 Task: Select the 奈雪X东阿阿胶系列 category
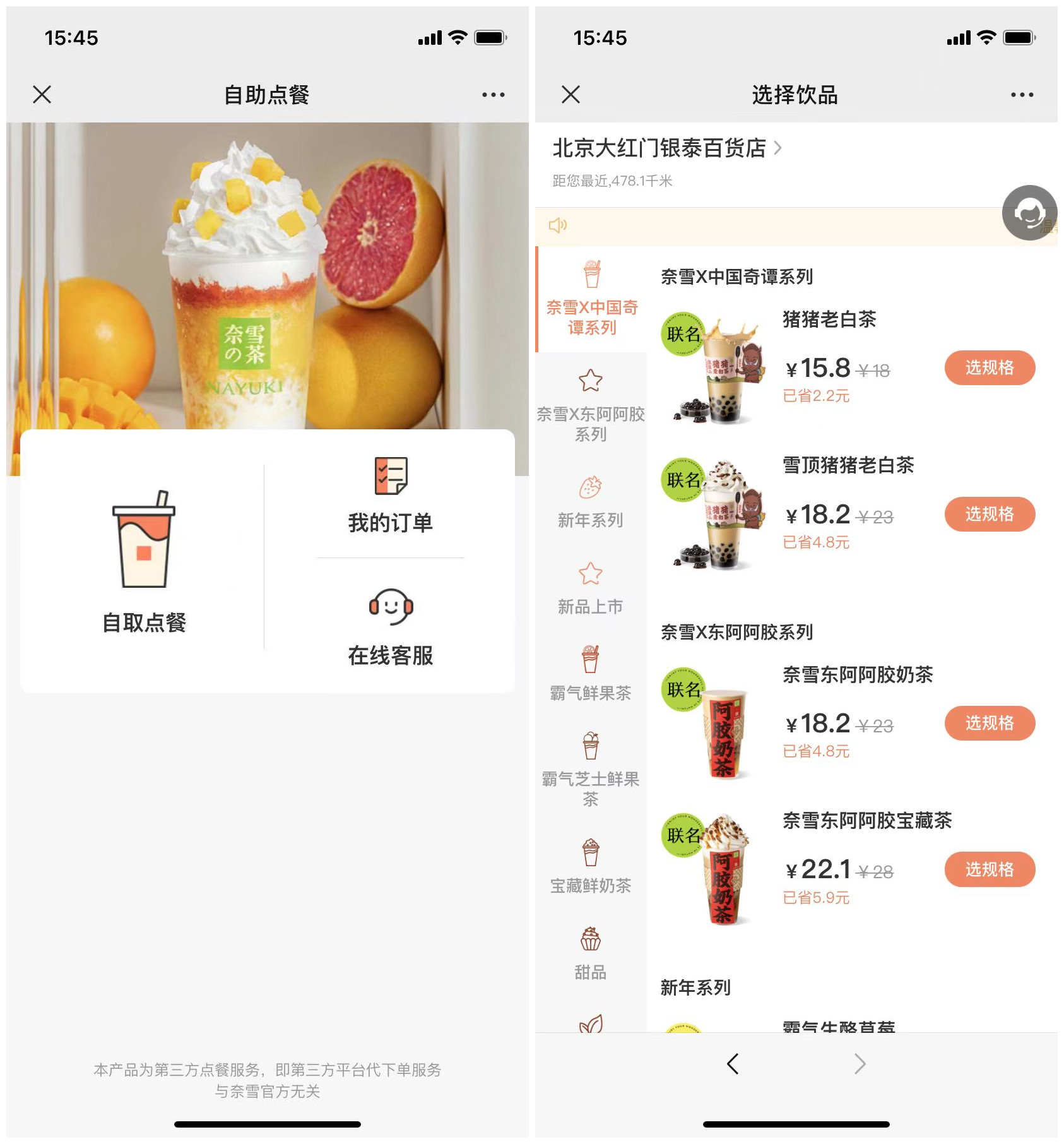[591, 405]
